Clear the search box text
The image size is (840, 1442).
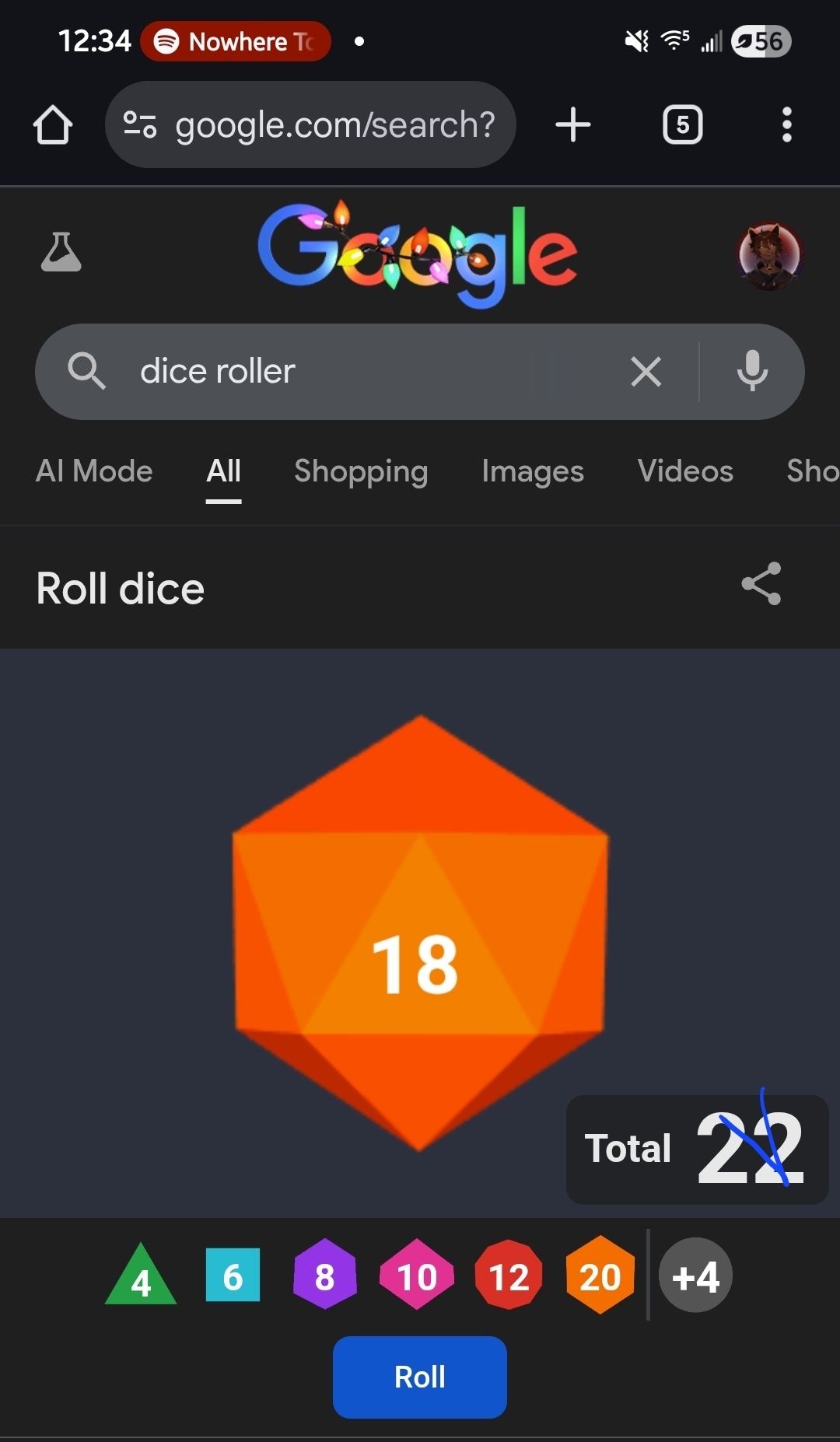(x=646, y=372)
